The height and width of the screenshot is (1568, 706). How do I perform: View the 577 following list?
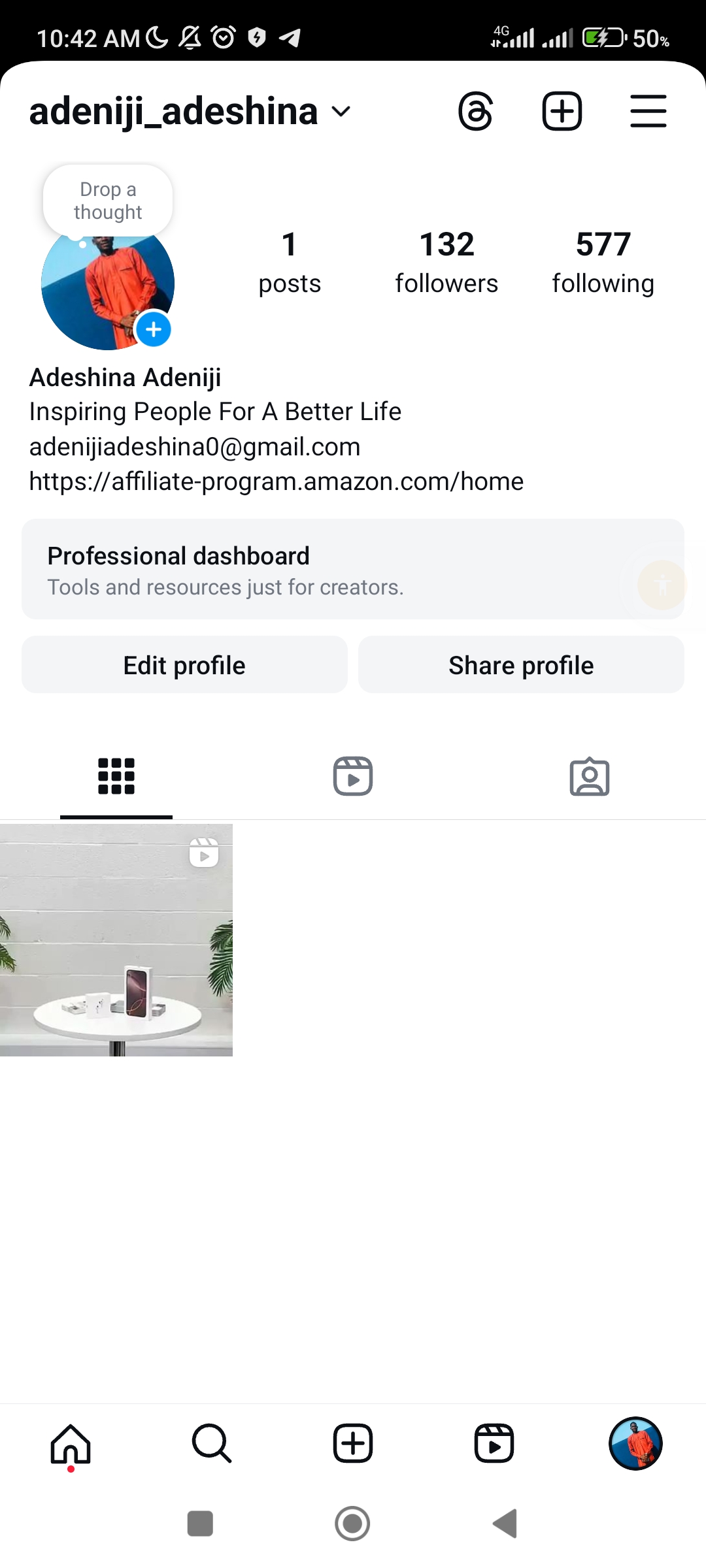click(603, 262)
